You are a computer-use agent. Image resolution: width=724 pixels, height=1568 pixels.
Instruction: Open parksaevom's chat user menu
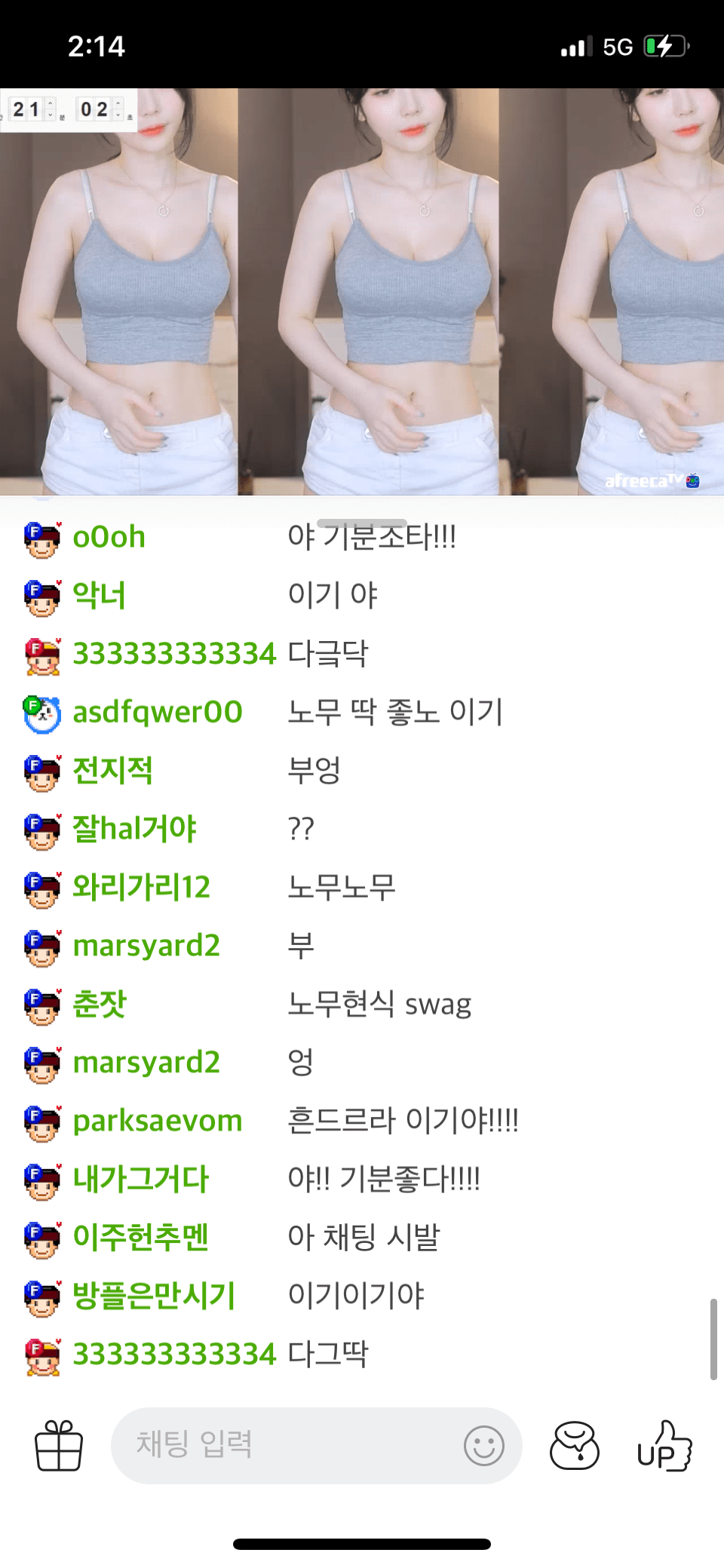pyautogui.click(x=157, y=1121)
